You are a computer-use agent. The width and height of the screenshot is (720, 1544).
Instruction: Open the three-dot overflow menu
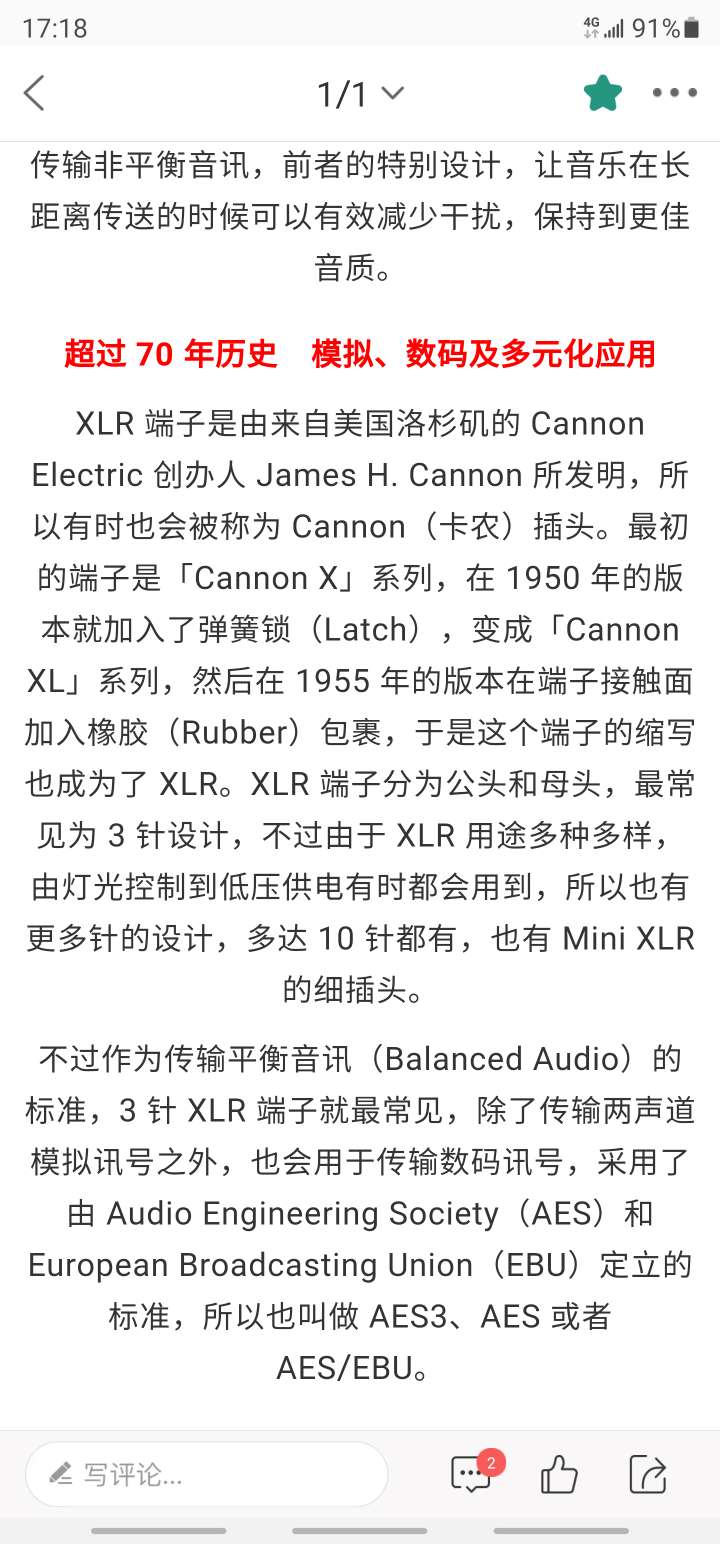675,94
